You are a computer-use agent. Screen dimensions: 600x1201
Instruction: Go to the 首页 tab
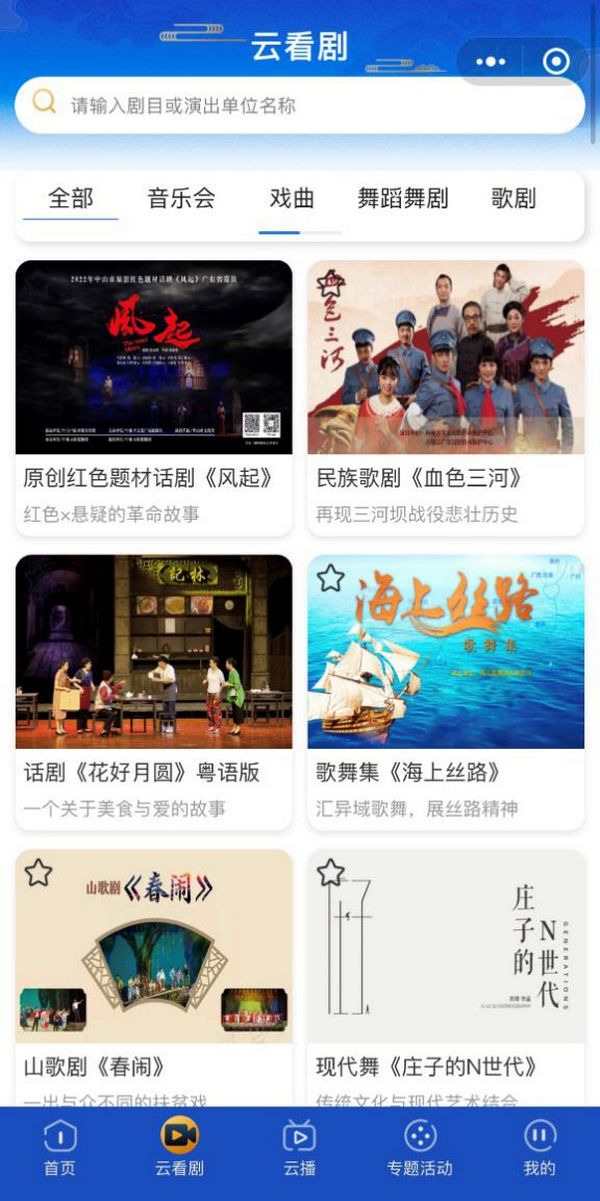60,1147
